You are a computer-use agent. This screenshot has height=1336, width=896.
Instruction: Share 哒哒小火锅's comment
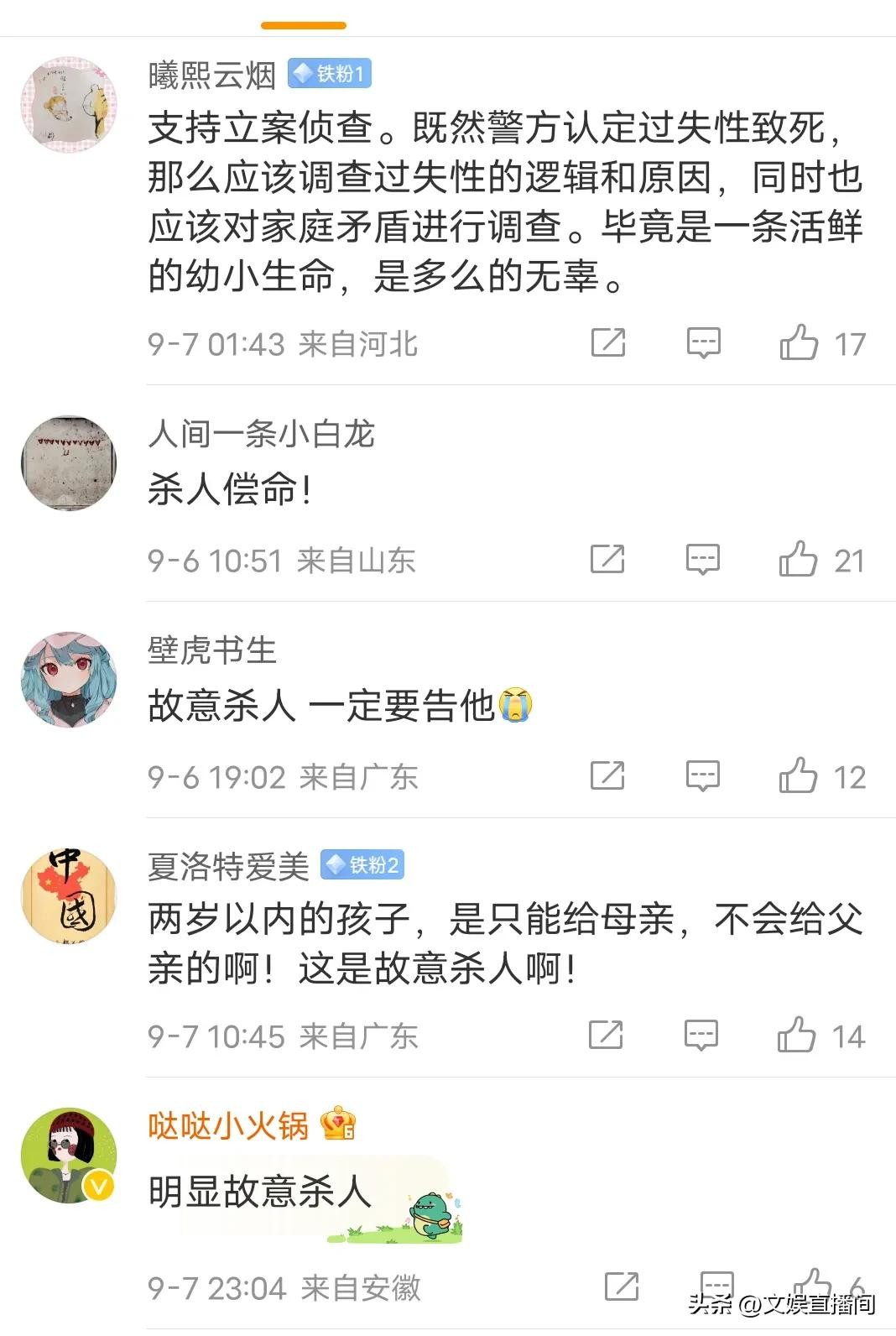click(x=622, y=1286)
